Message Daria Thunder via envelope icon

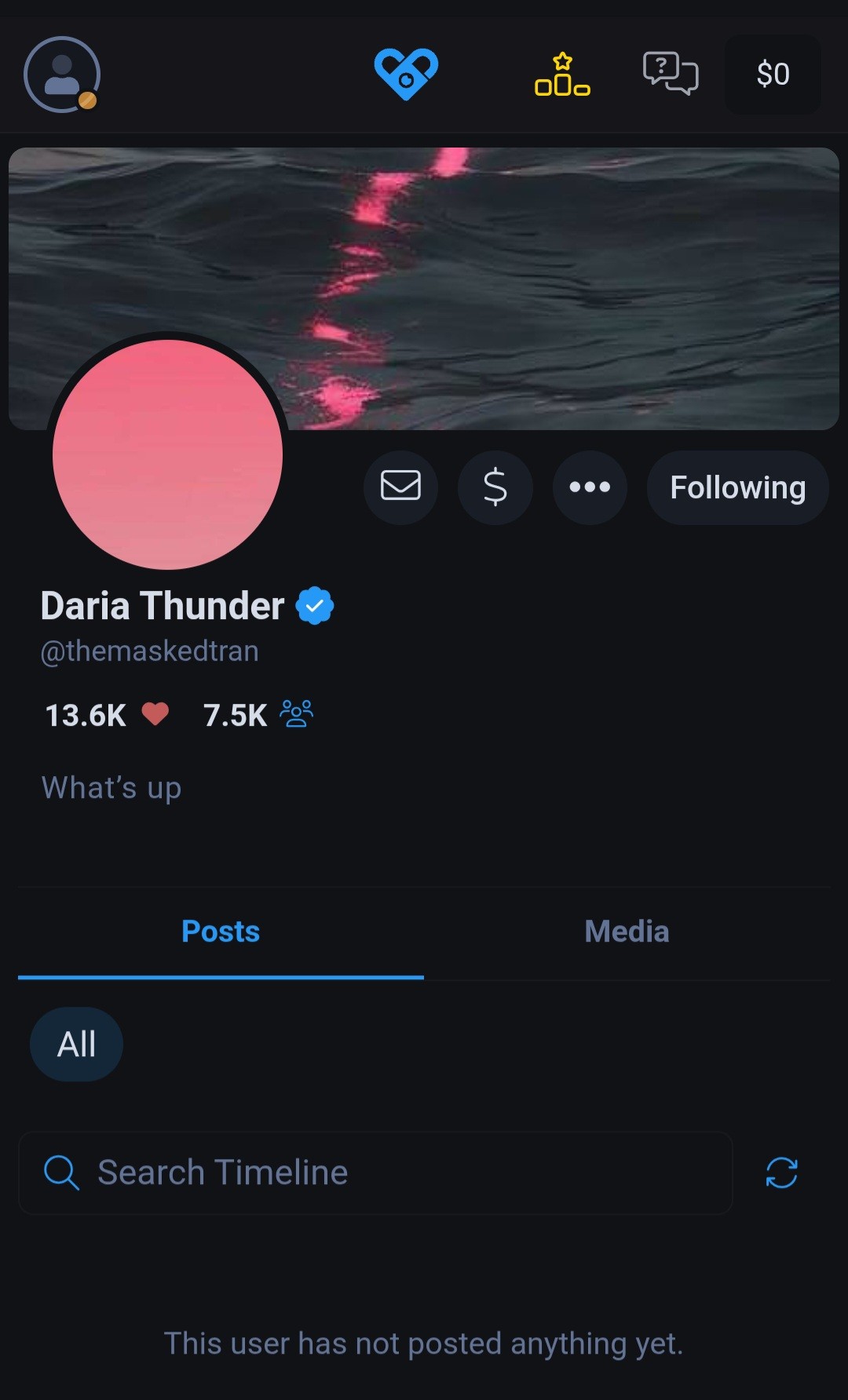click(400, 487)
